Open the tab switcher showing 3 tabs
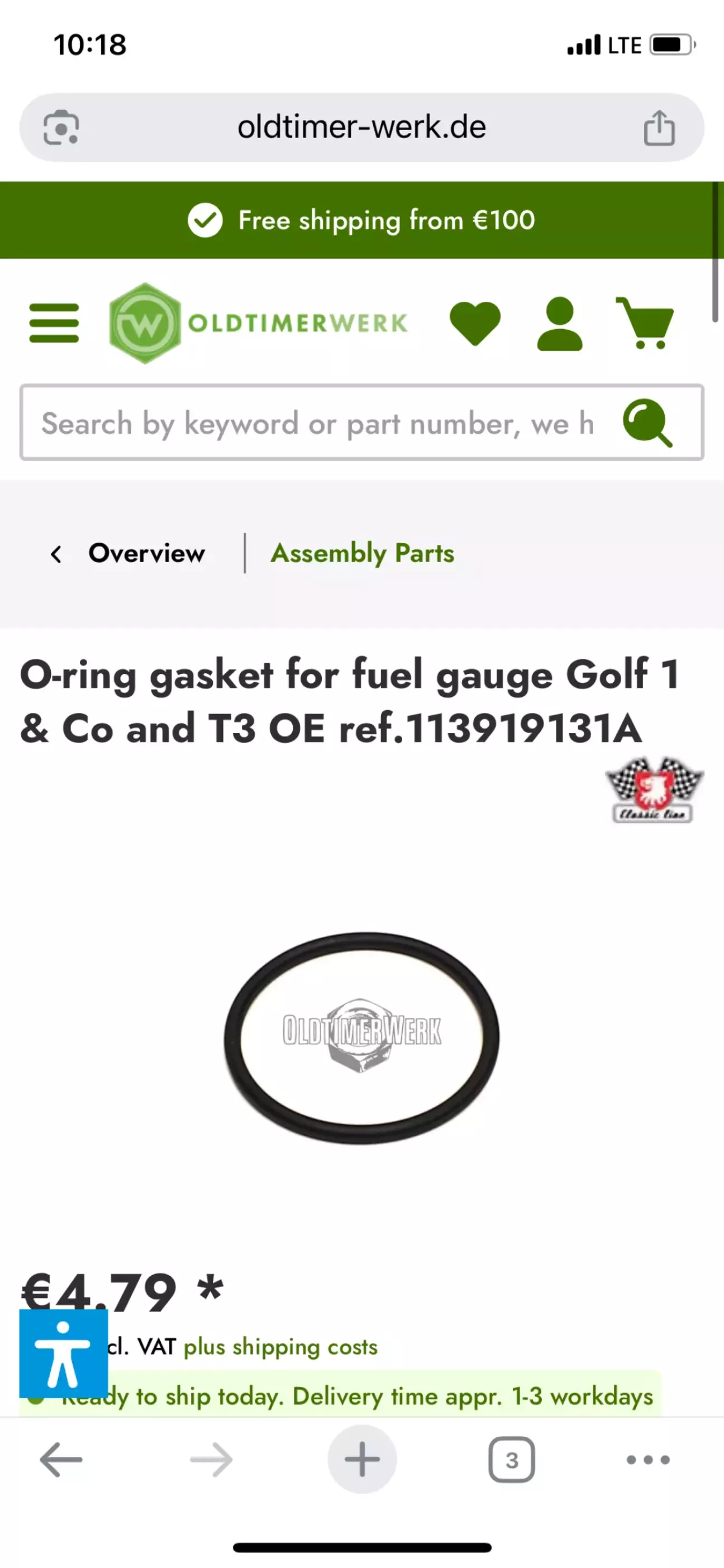 point(512,1459)
